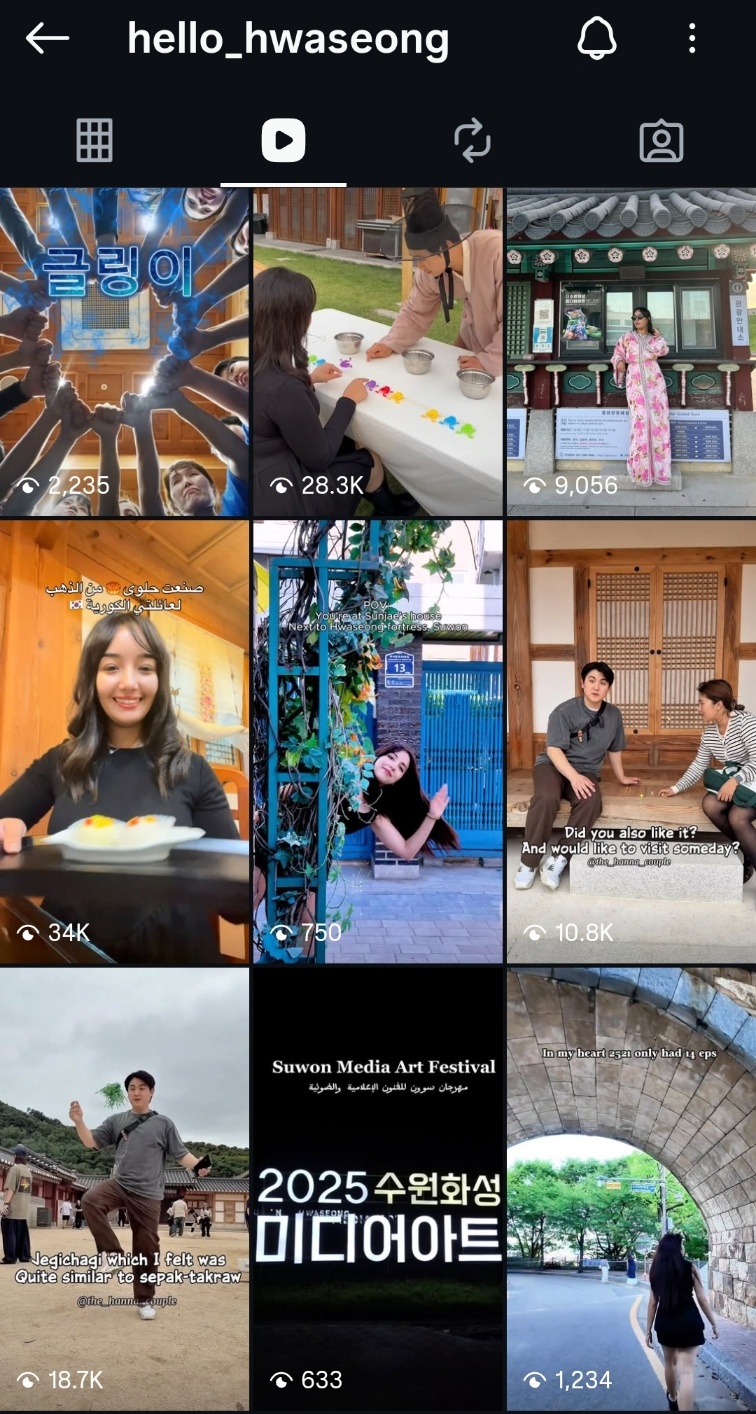Select the reels tab
The width and height of the screenshot is (756, 1414).
pos(283,141)
